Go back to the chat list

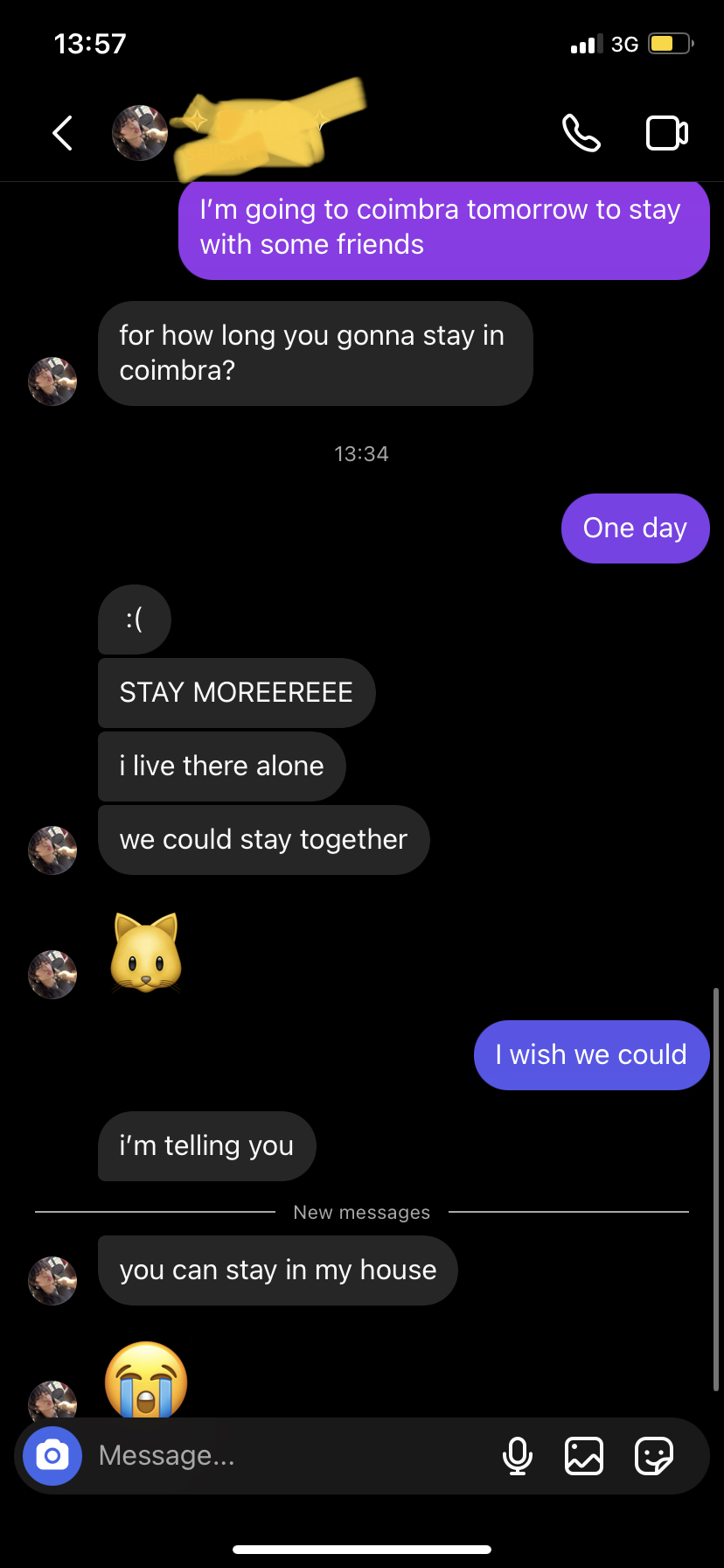click(x=62, y=133)
